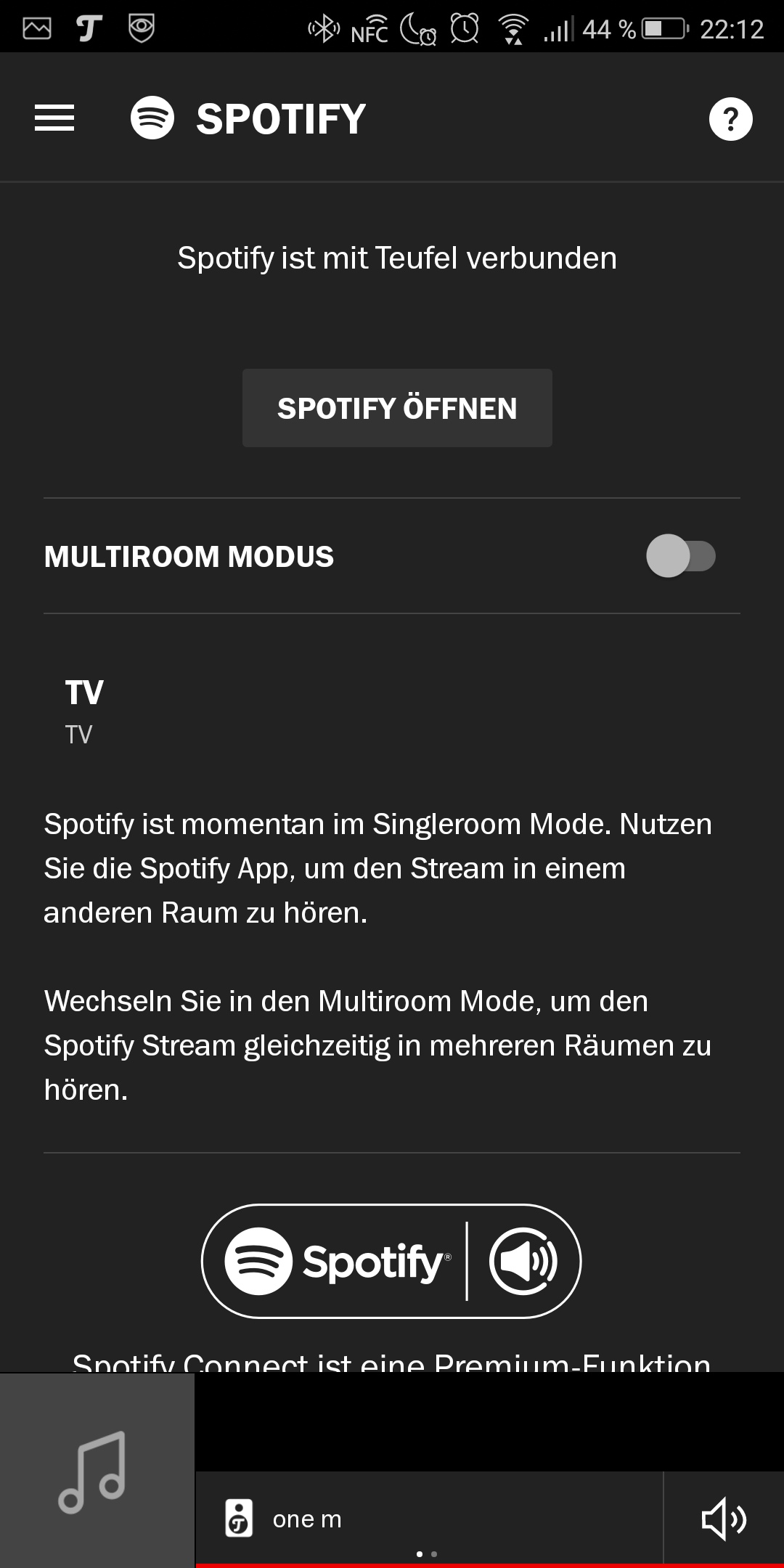Open the help question mark icon

[x=730, y=118]
